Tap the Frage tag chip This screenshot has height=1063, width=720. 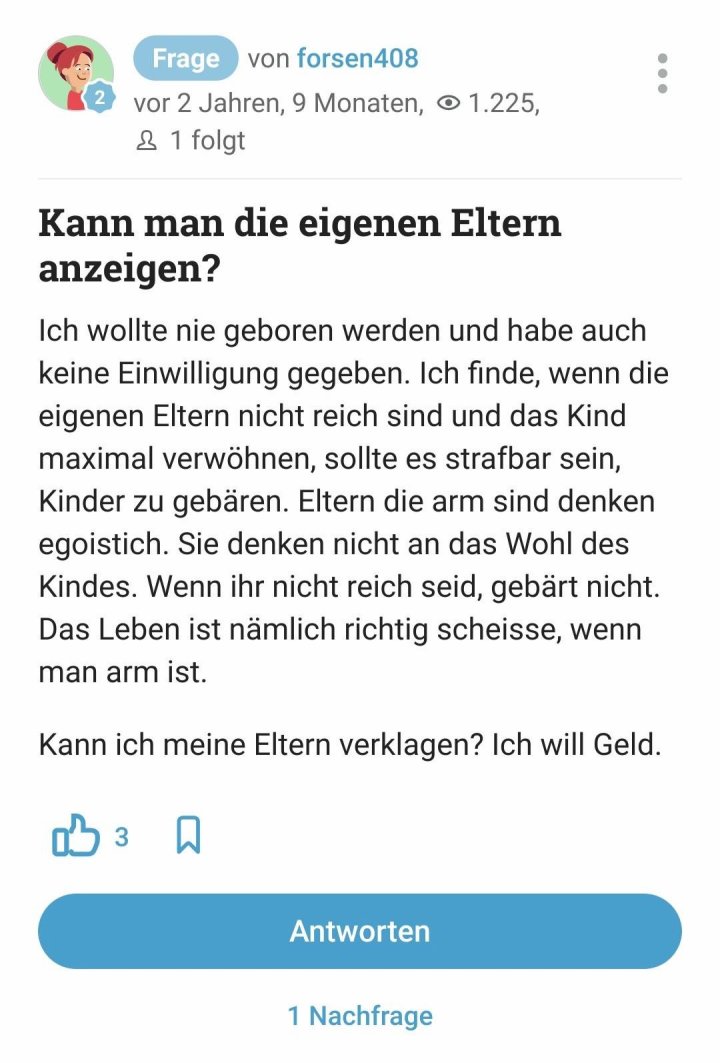pyautogui.click(x=185, y=59)
